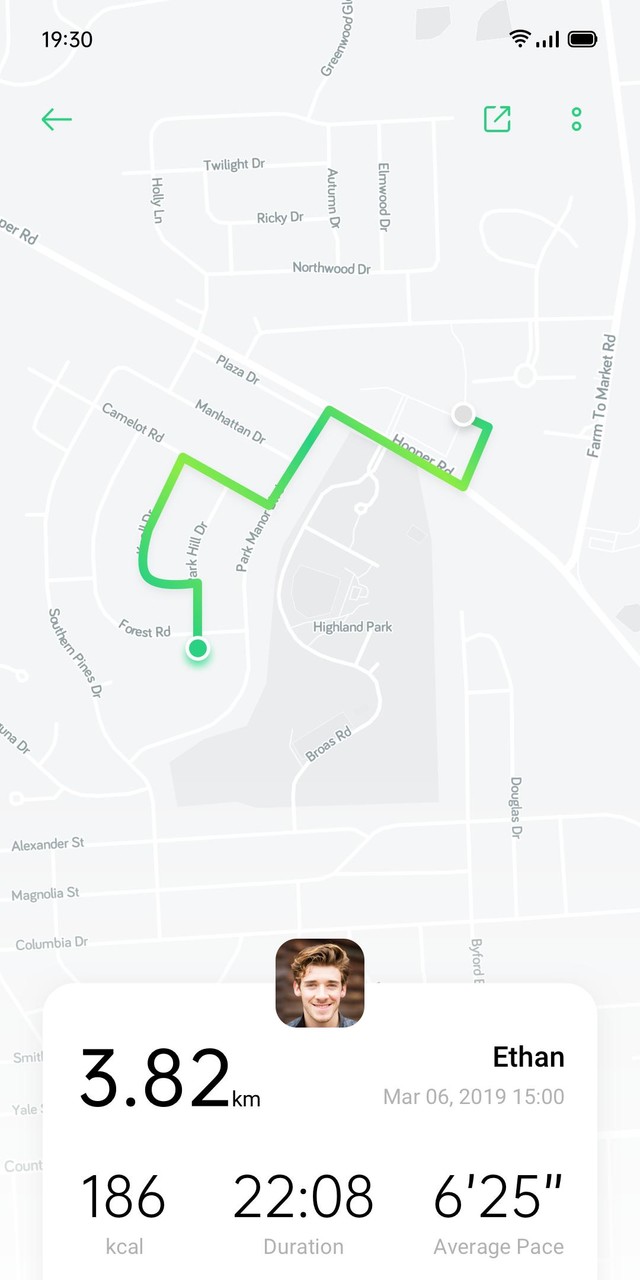Open the overflow menu

pyautogui.click(x=576, y=120)
